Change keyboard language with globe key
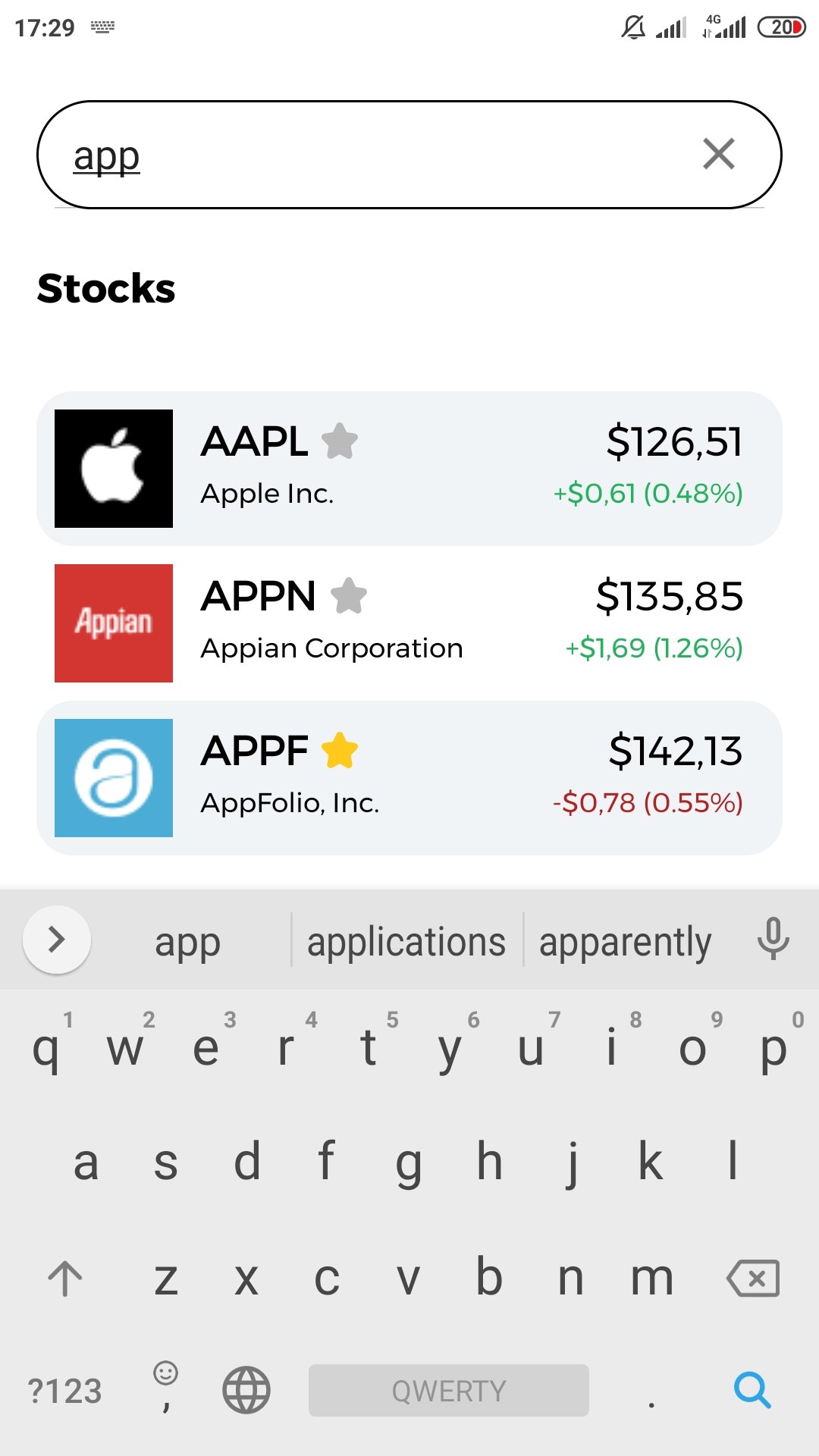Screen dimensions: 819x1456 [x=246, y=1390]
